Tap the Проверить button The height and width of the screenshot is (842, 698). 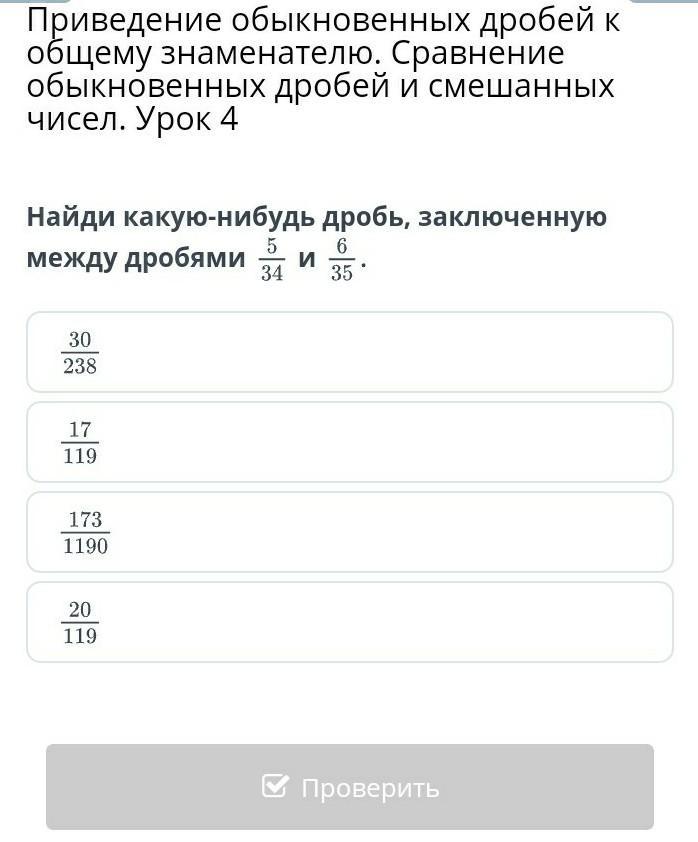tap(349, 787)
